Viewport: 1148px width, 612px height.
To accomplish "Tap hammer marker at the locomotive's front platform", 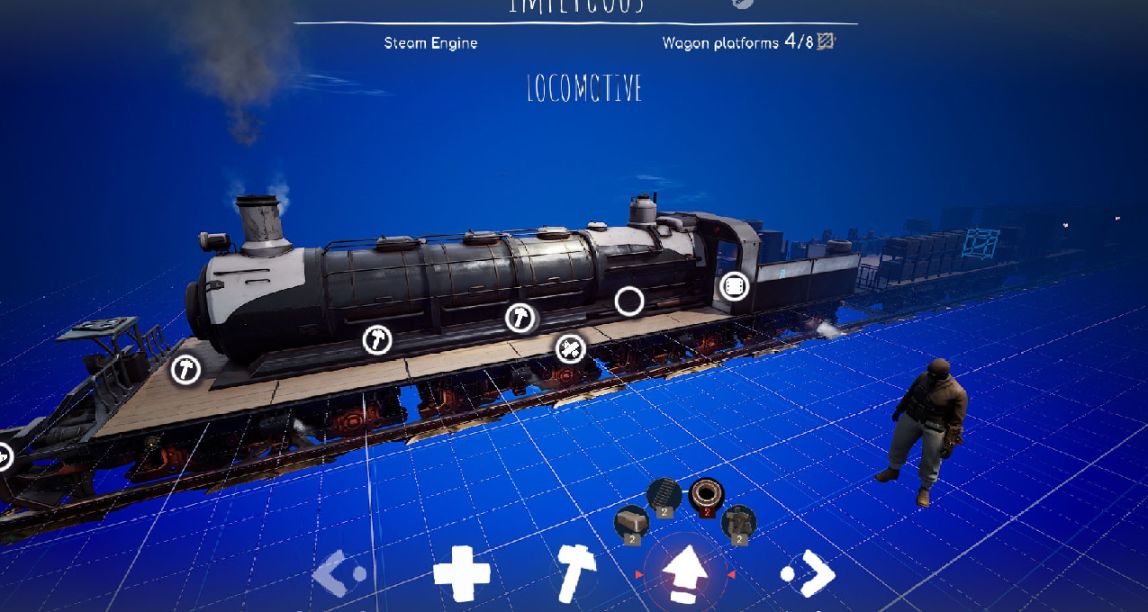I will click(185, 369).
